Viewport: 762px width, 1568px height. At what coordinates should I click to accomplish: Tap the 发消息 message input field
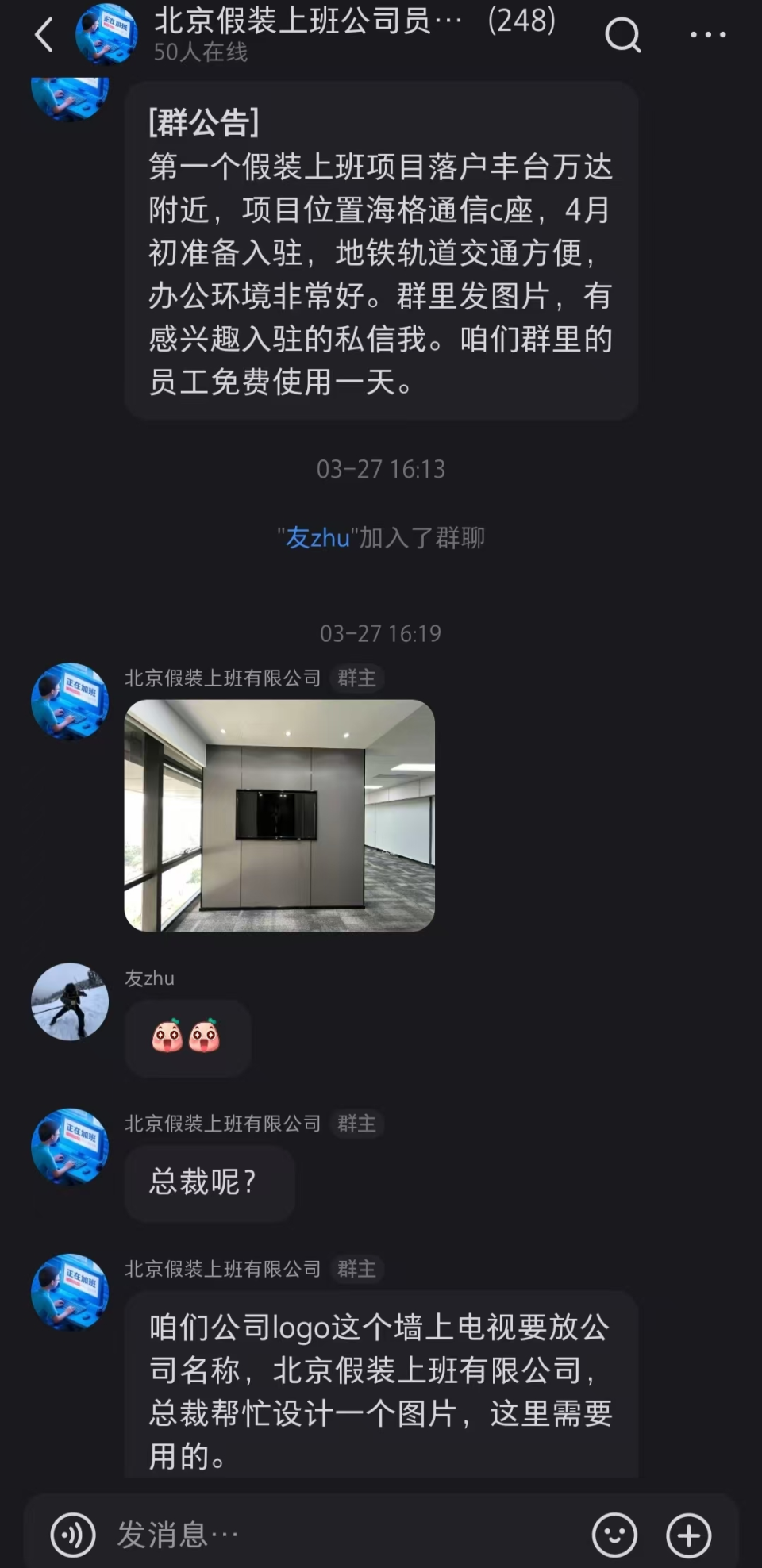pos(341,1535)
